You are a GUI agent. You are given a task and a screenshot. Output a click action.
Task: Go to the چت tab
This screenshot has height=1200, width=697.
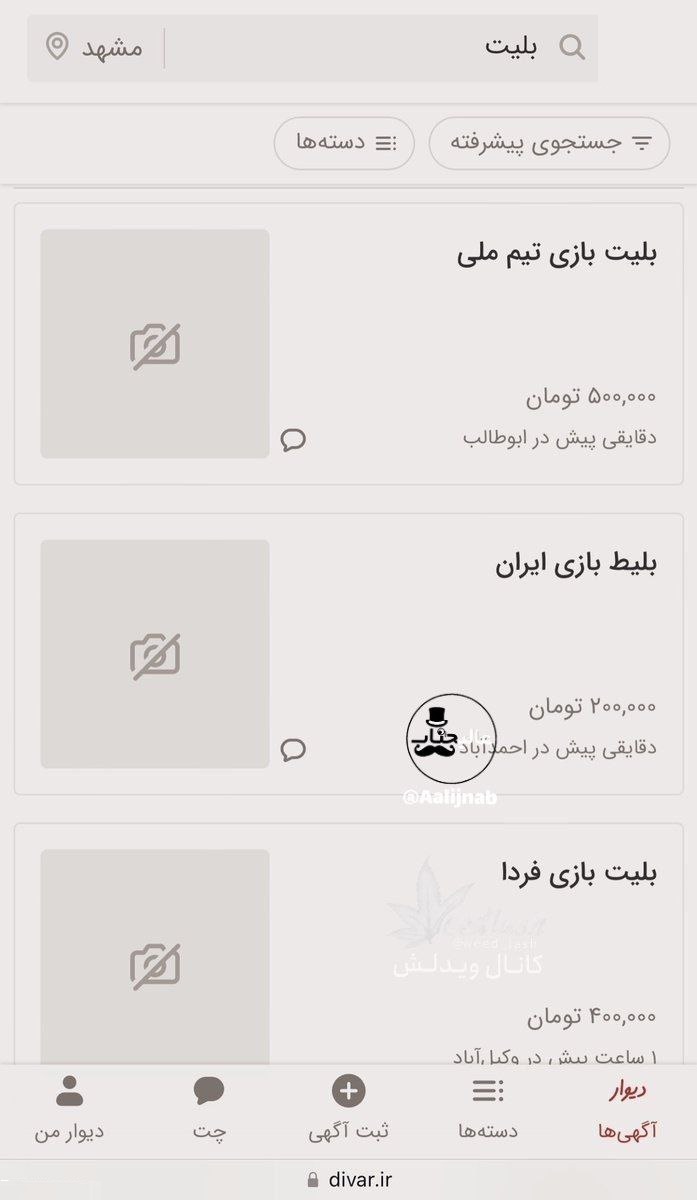tap(209, 1110)
